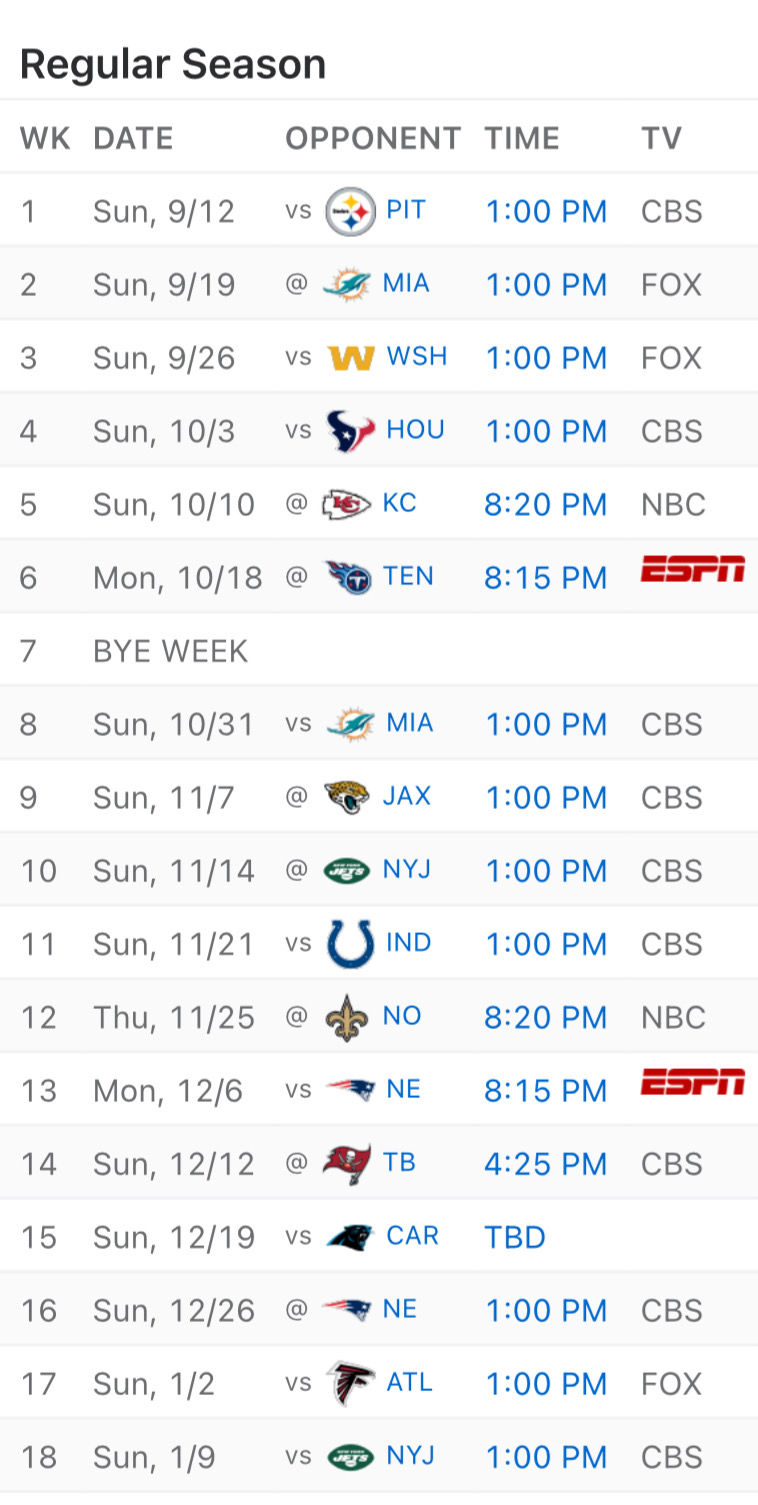Select the ATL opponent link

410,1382
